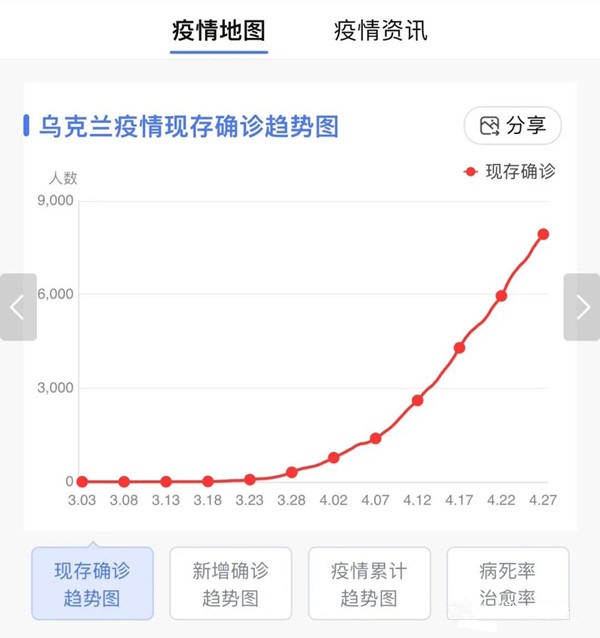The width and height of the screenshot is (600, 638).
Task: Go to previous chart with left arrow
Action: (x=18, y=307)
